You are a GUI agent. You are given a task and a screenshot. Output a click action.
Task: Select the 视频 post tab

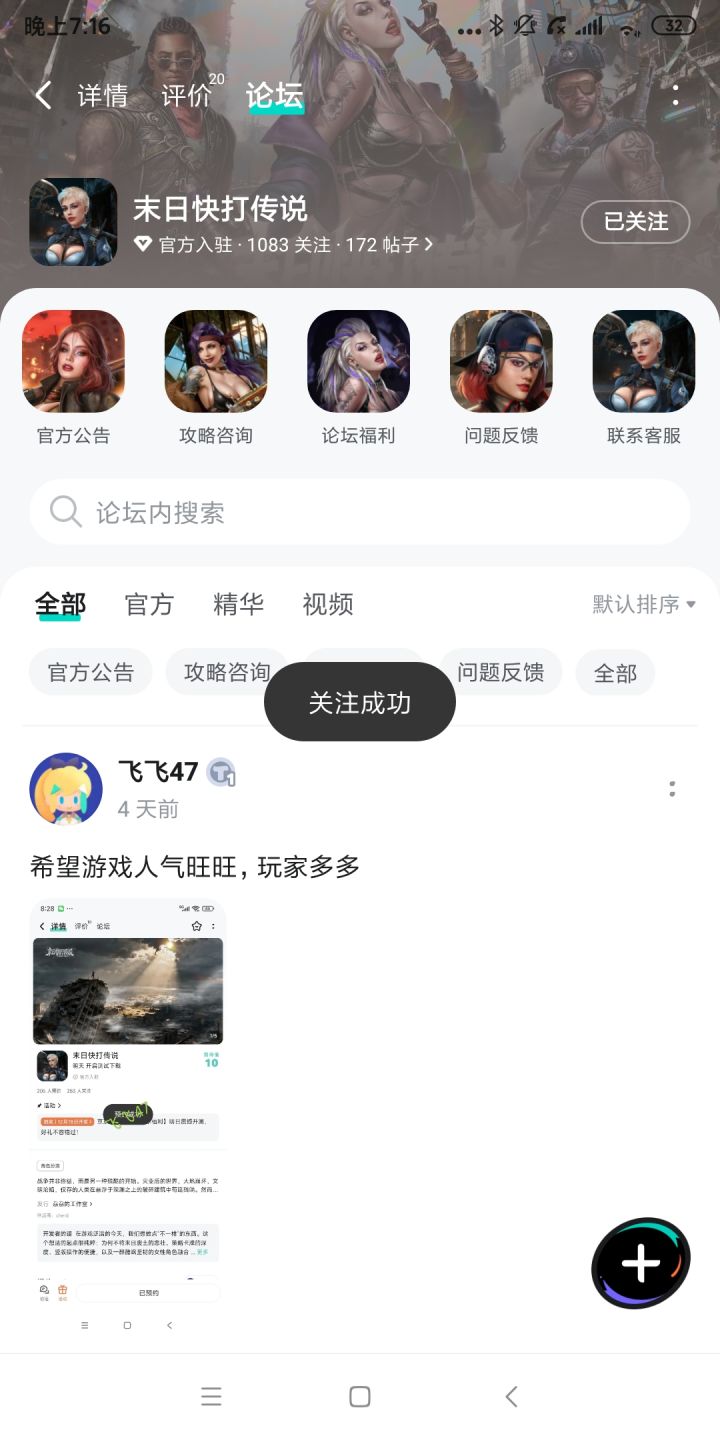coord(328,604)
